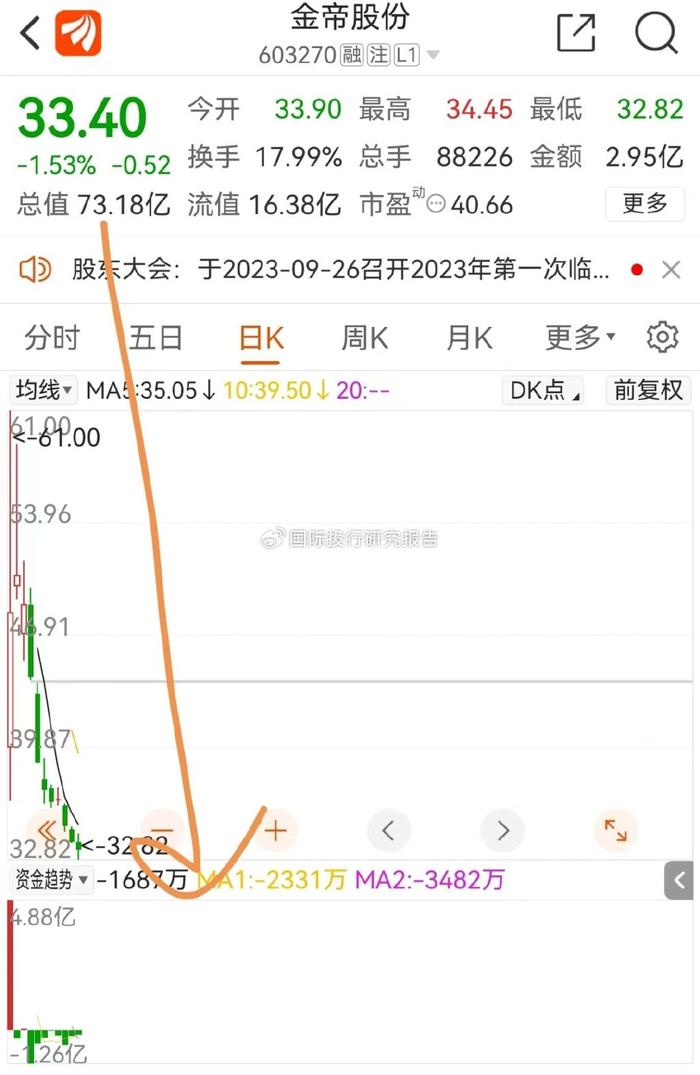Viewport: 700px width, 1075px height.
Task: Switch to the 五日 chart tab
Action: 156,338
